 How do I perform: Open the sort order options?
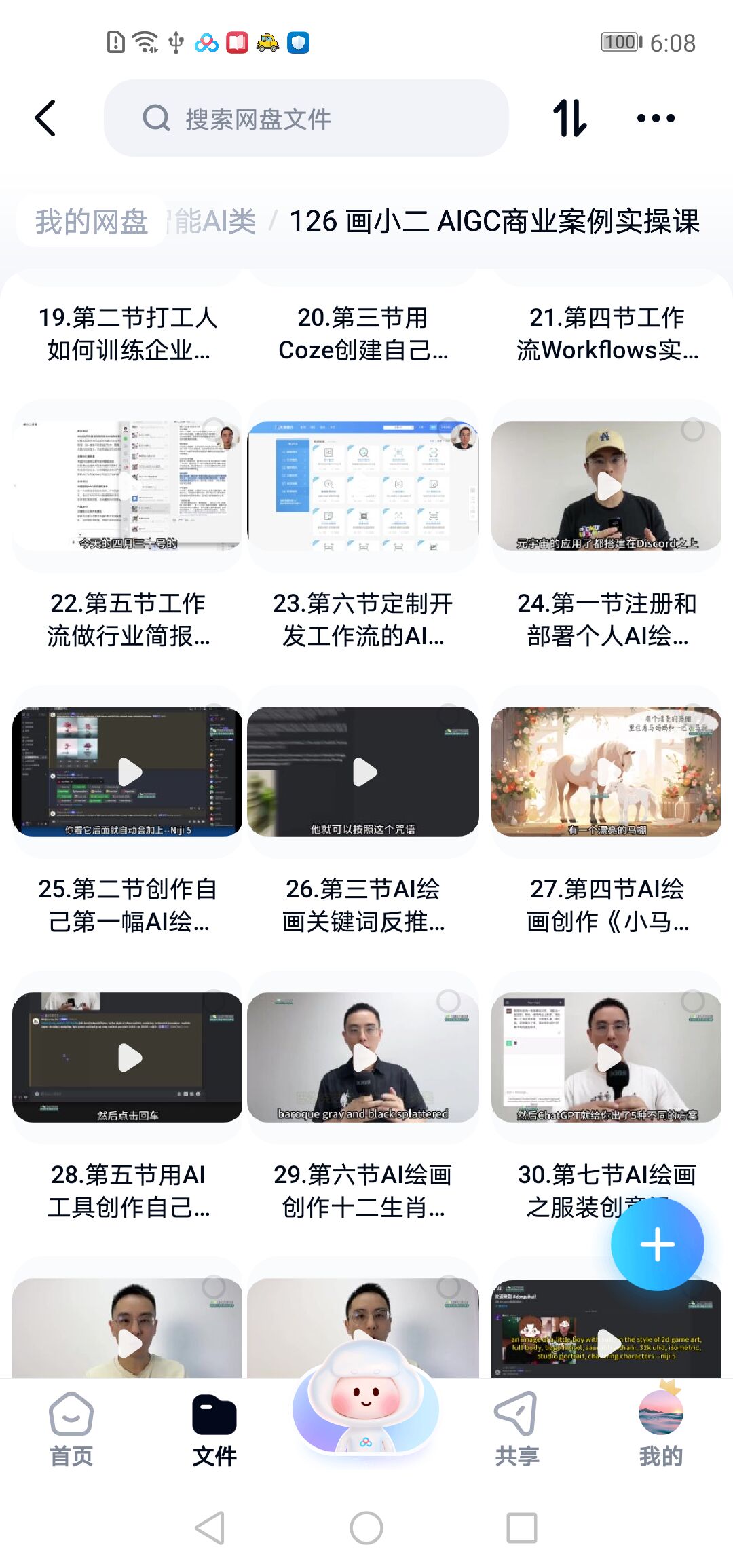569,119
